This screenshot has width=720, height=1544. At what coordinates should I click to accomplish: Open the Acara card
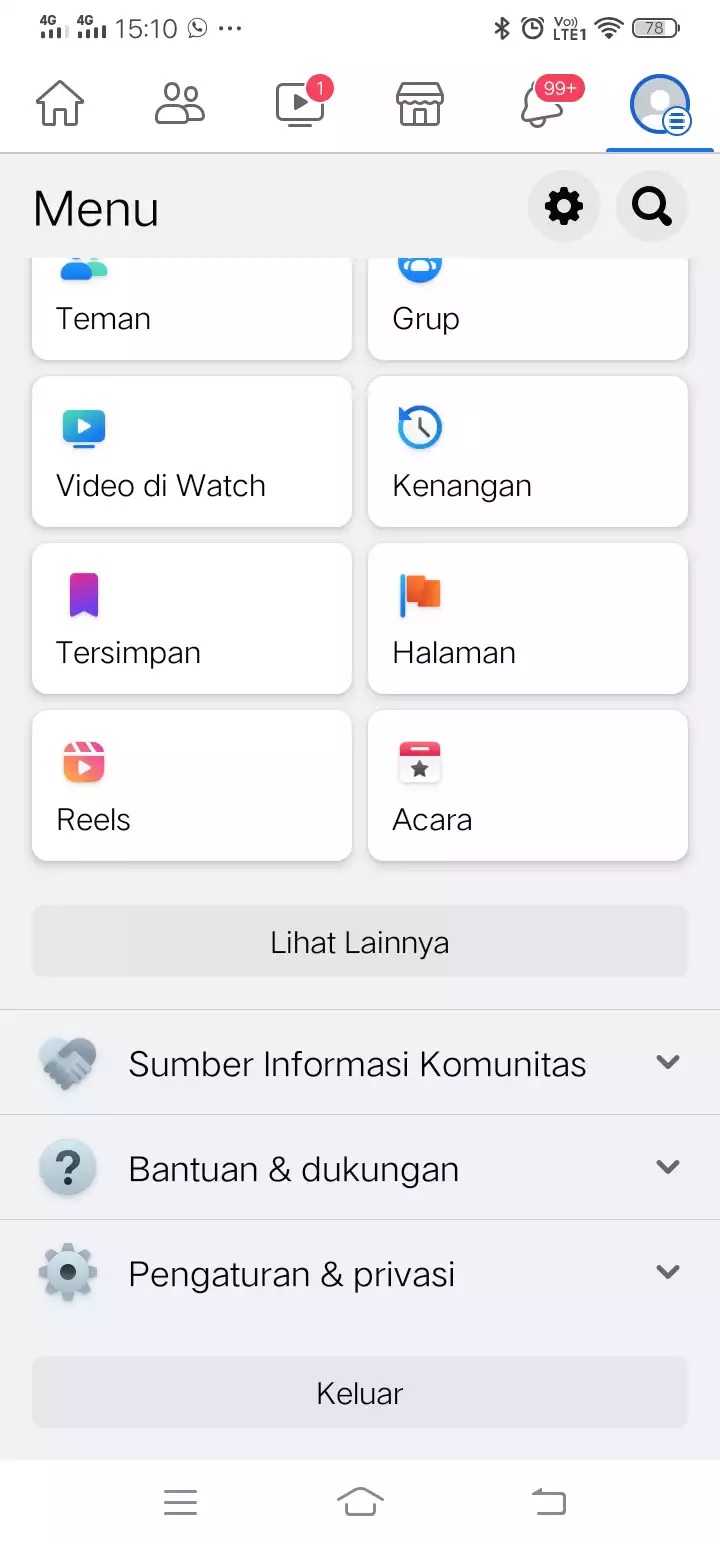tap(528, 786)
